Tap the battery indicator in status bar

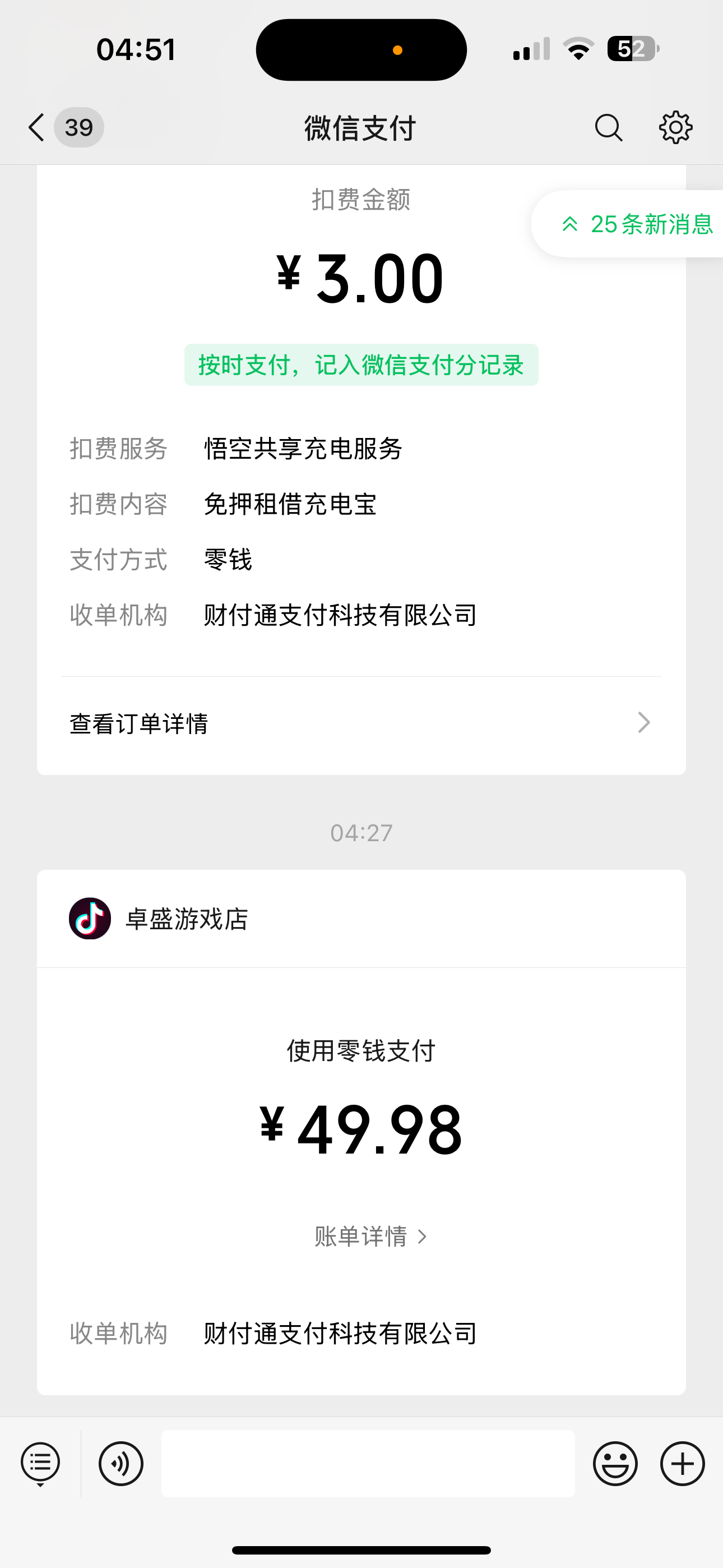click(633, 49)
